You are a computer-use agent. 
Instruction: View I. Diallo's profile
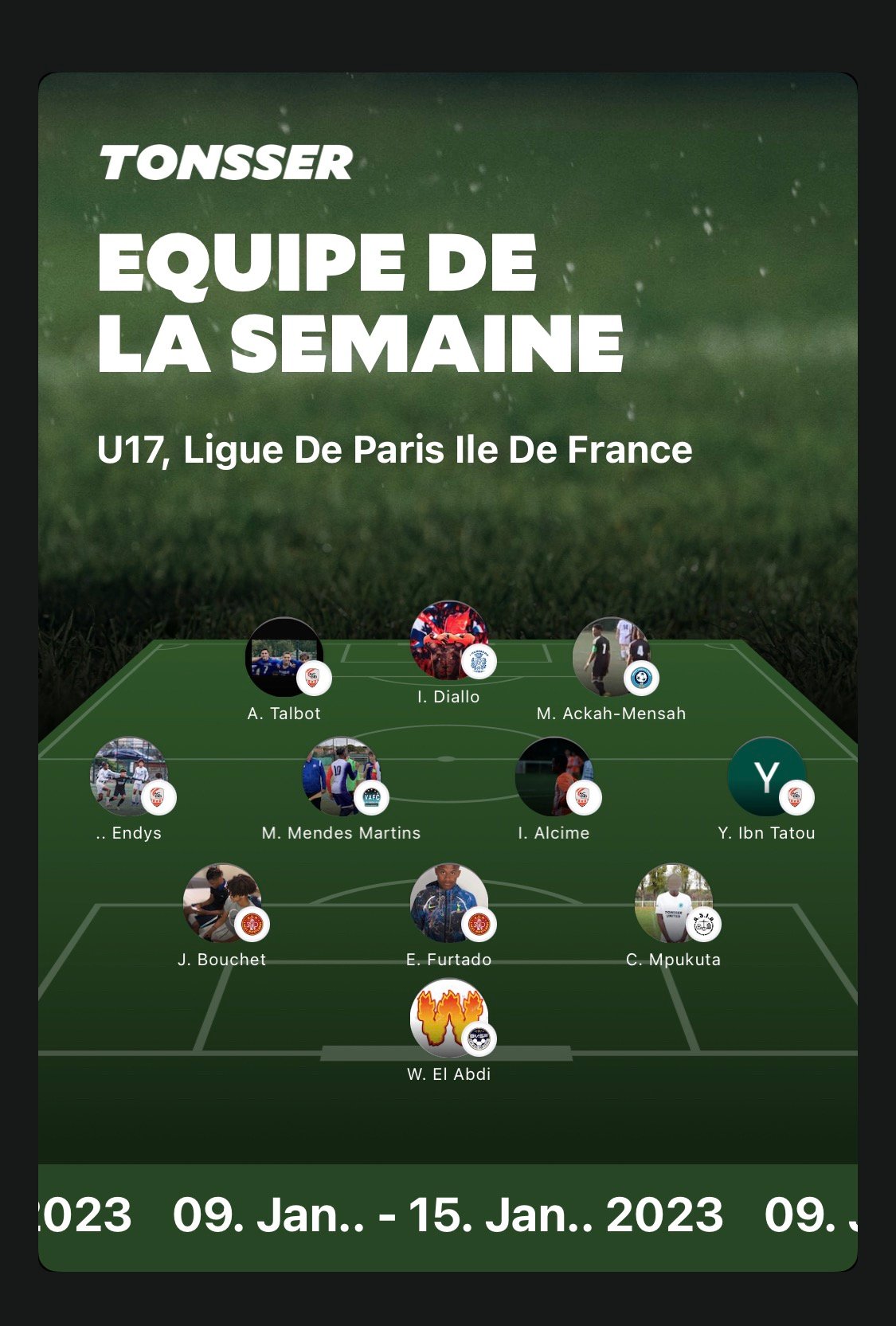click(449, 640)
